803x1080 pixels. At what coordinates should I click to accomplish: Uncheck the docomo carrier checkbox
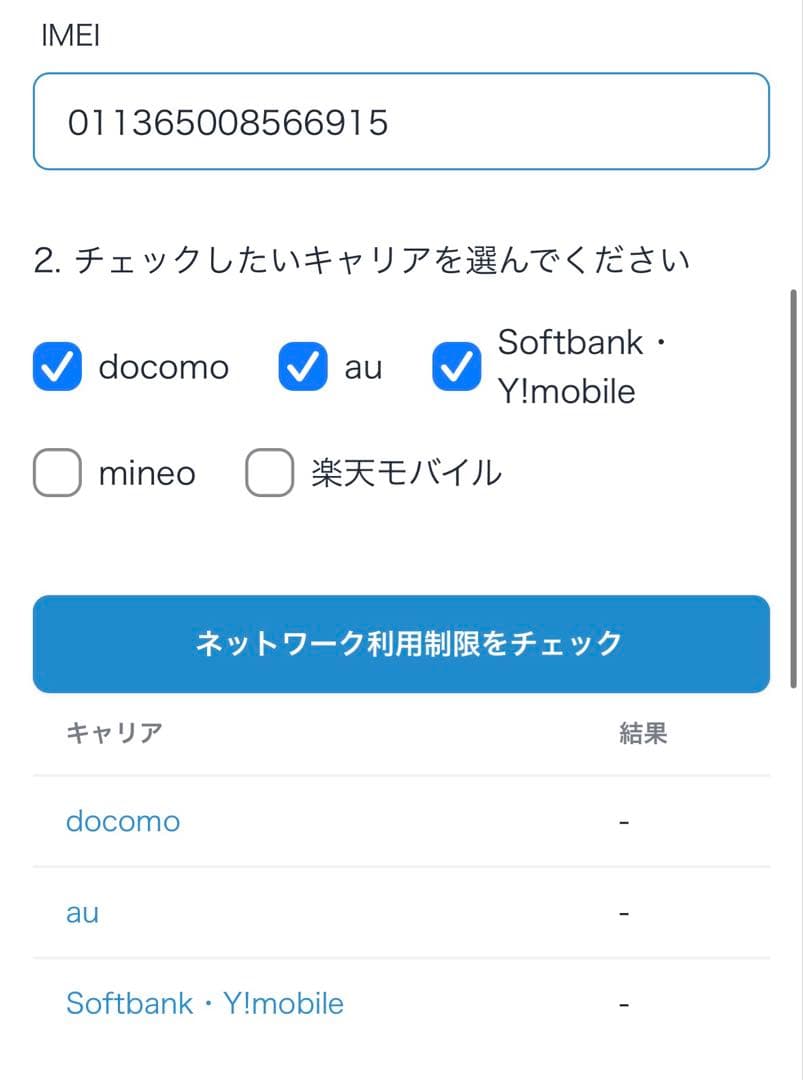point(57,367)
